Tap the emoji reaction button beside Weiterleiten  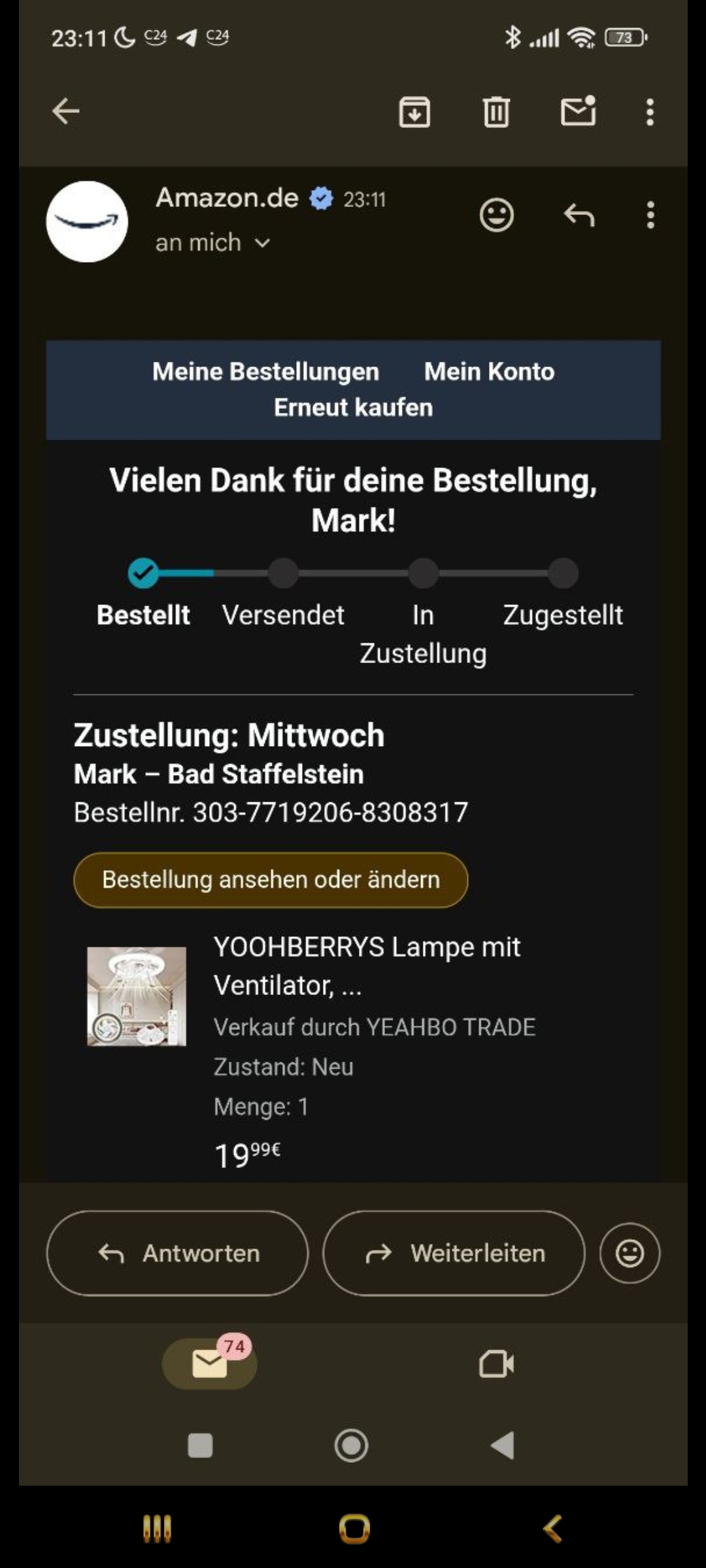(x=630, y=1253)
